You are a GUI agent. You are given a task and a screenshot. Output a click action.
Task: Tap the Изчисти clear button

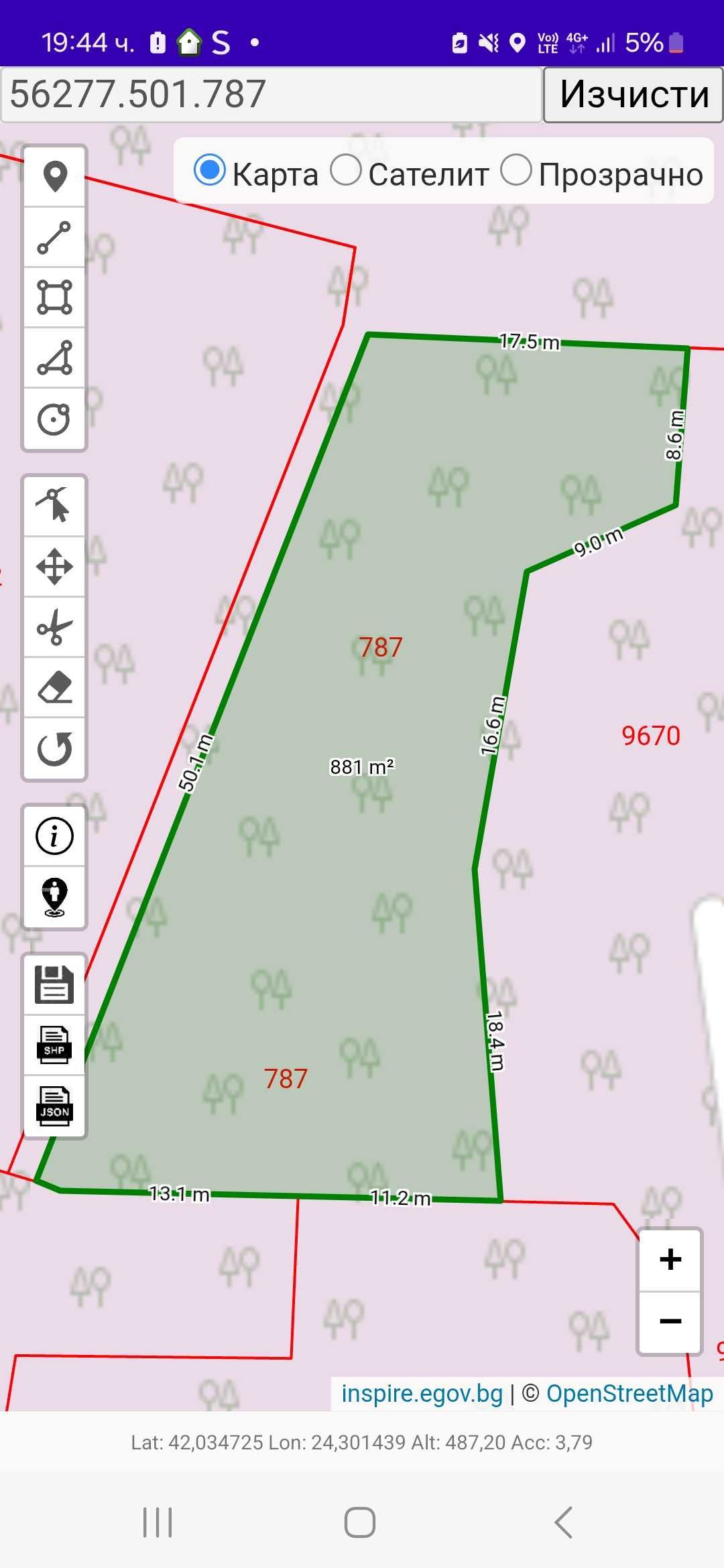[633, 94]
